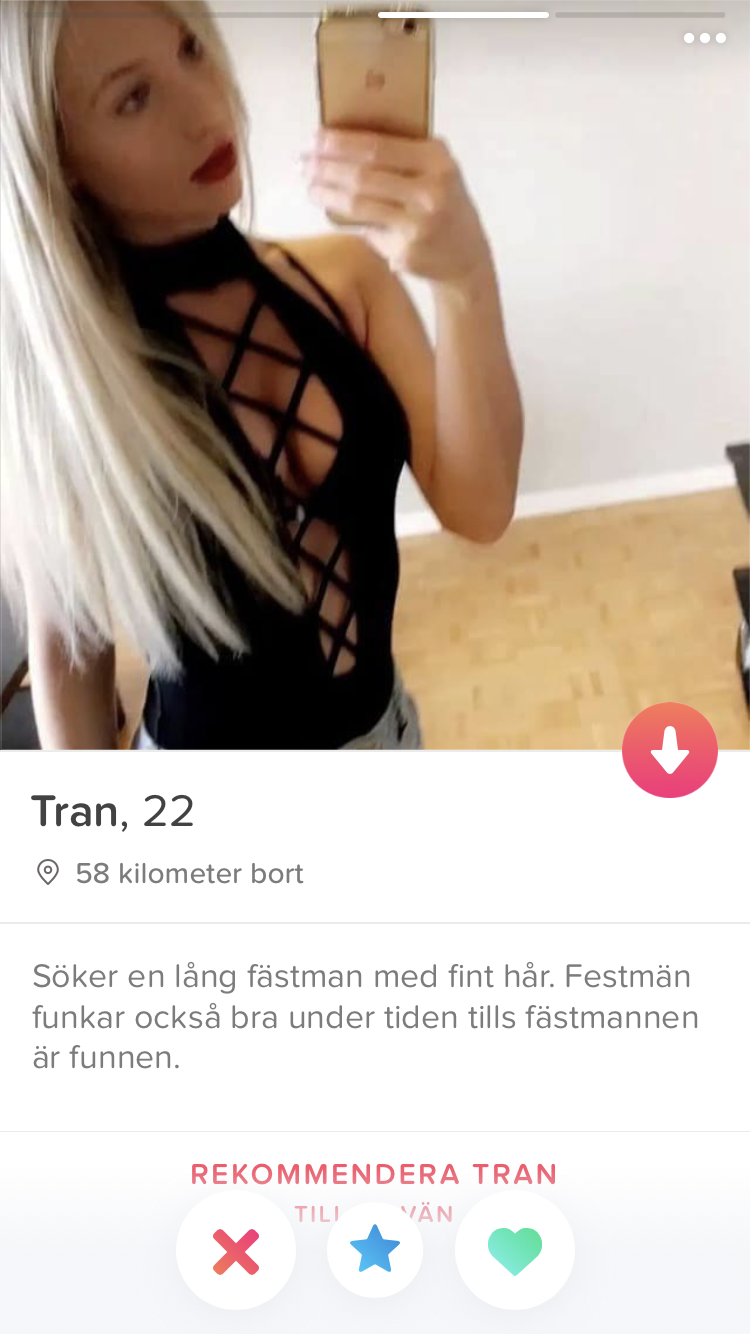Pass on Tran with the X button
The image size is (750, 1334).
pyautogui.click(x=236, y=1251)
